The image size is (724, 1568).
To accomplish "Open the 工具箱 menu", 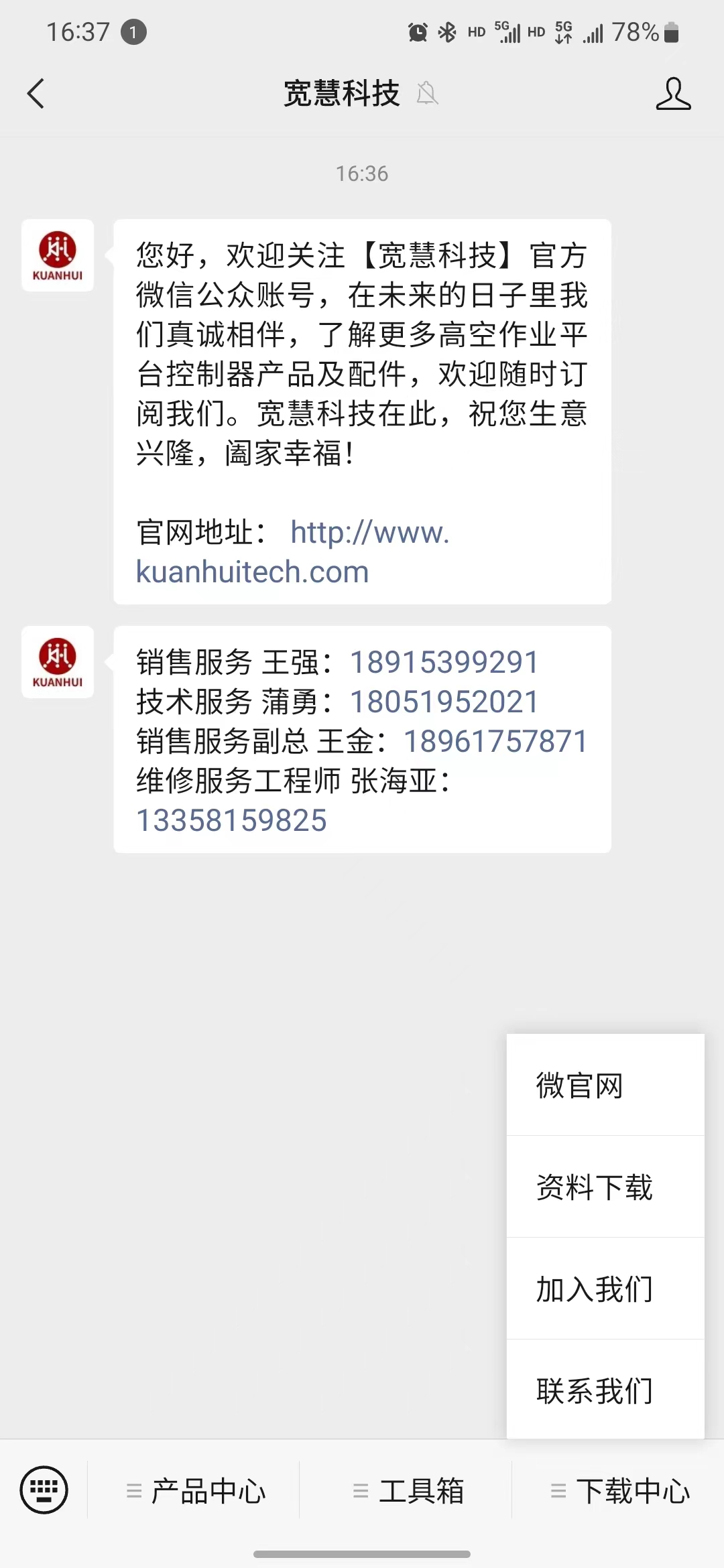I will click(x=406, y=1491).
